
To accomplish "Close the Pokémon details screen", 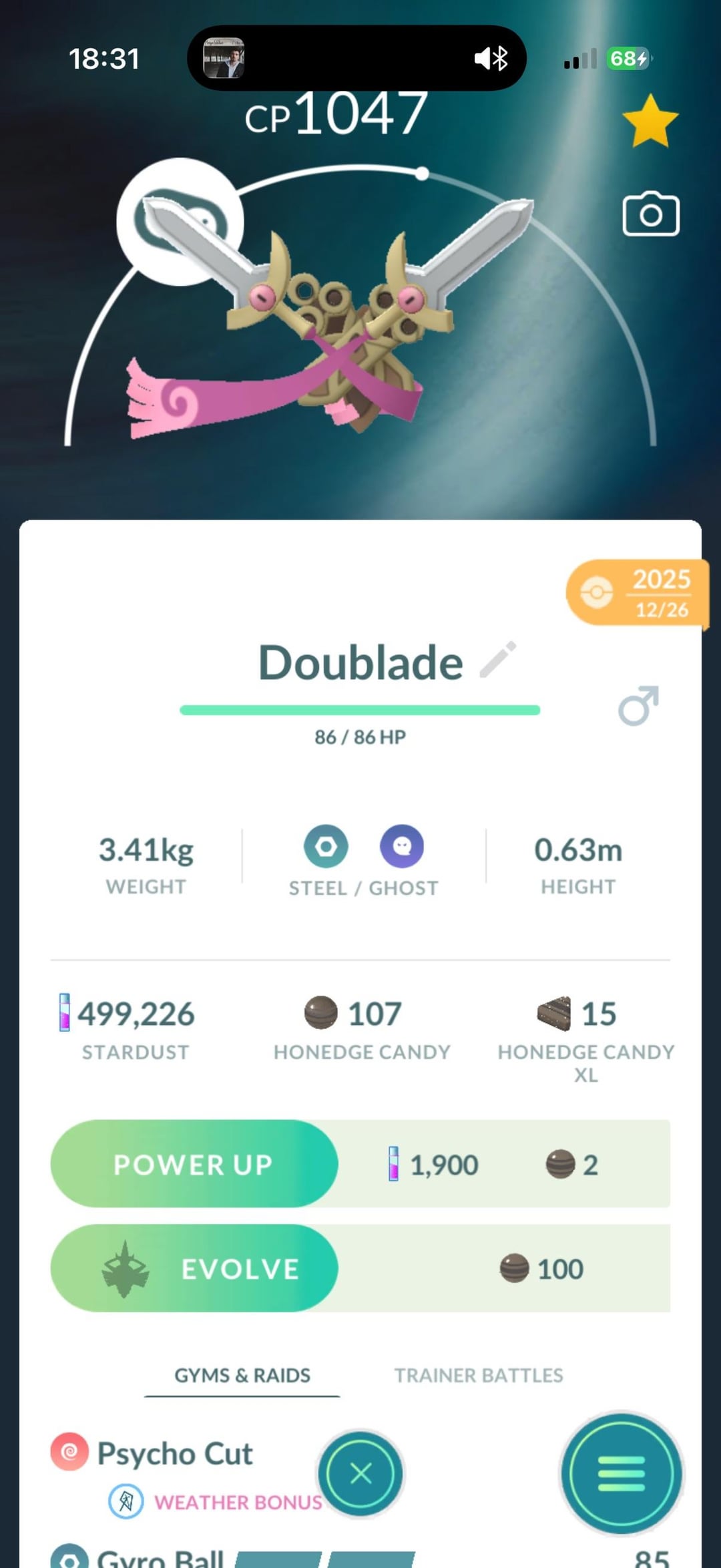I will click(360, 1473).
